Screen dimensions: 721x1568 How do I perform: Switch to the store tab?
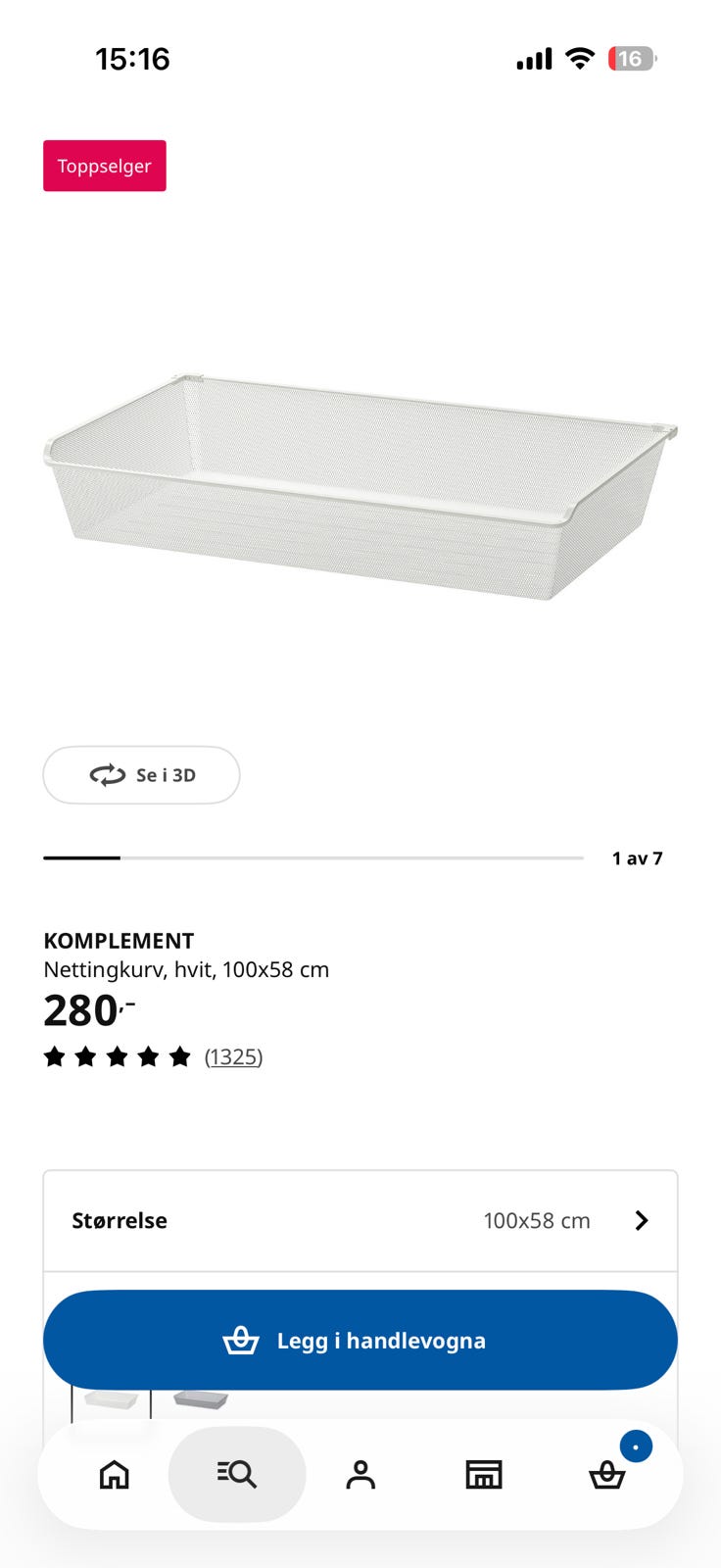click(x=484, y=1474)
